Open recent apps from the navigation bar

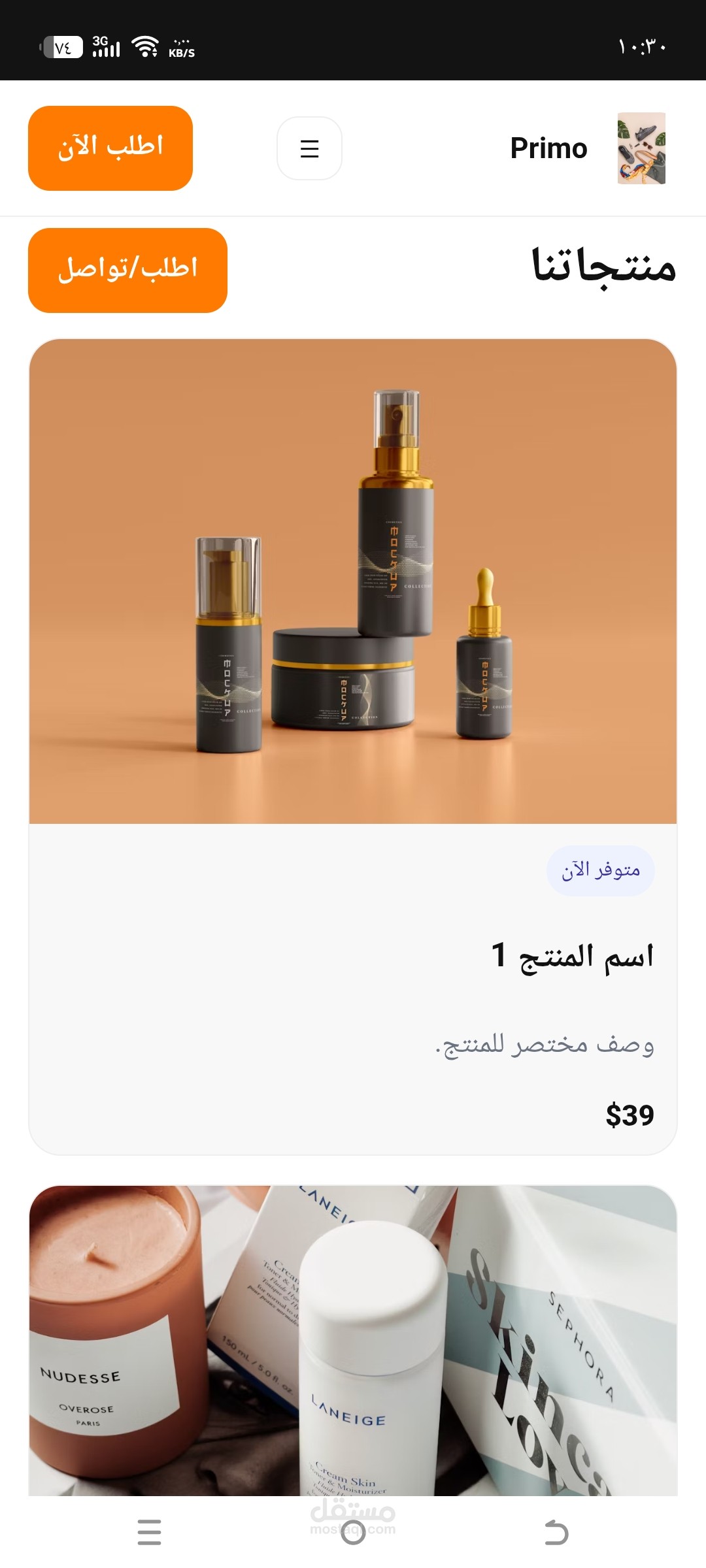[x=150, y=1532]
